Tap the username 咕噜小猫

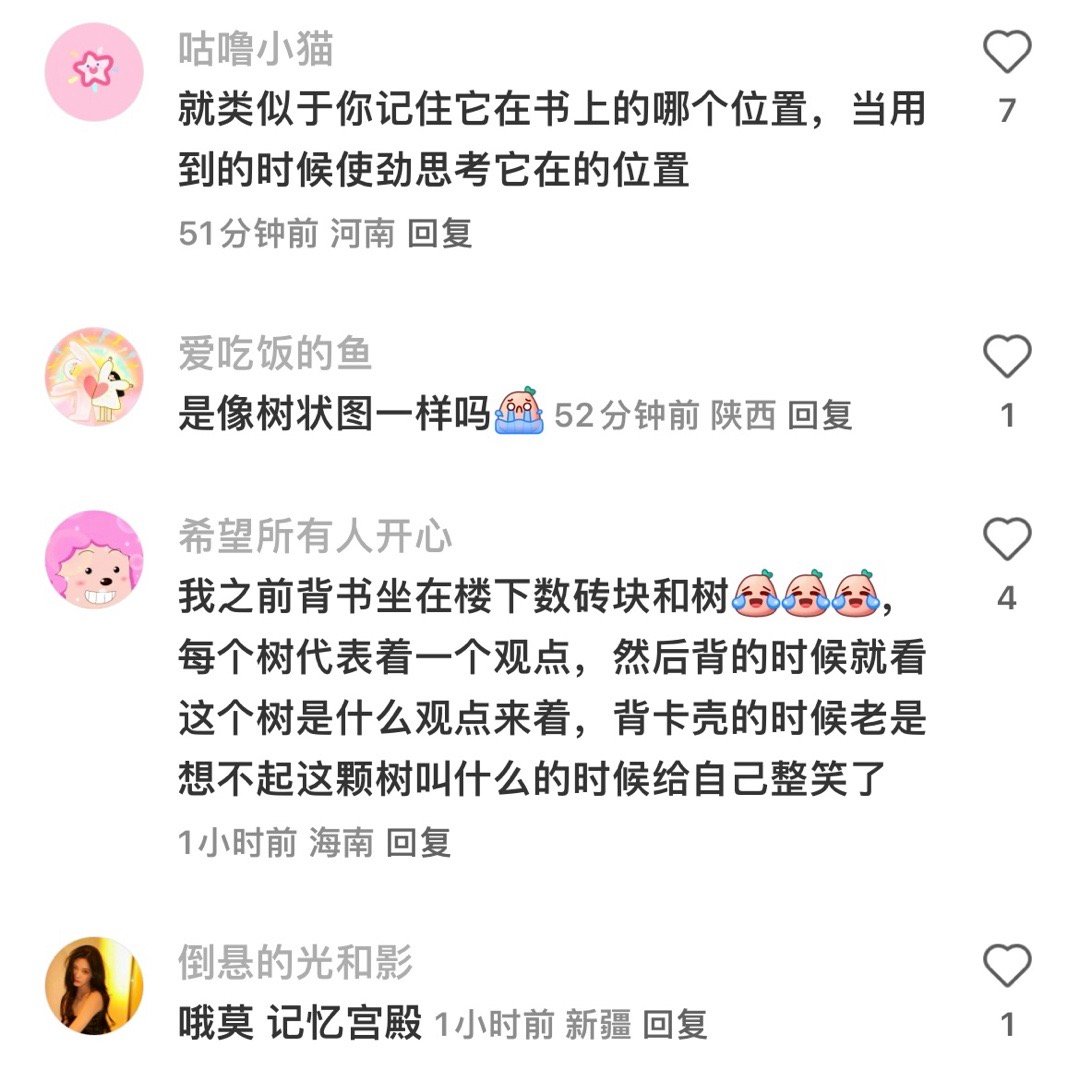point(256,48)
